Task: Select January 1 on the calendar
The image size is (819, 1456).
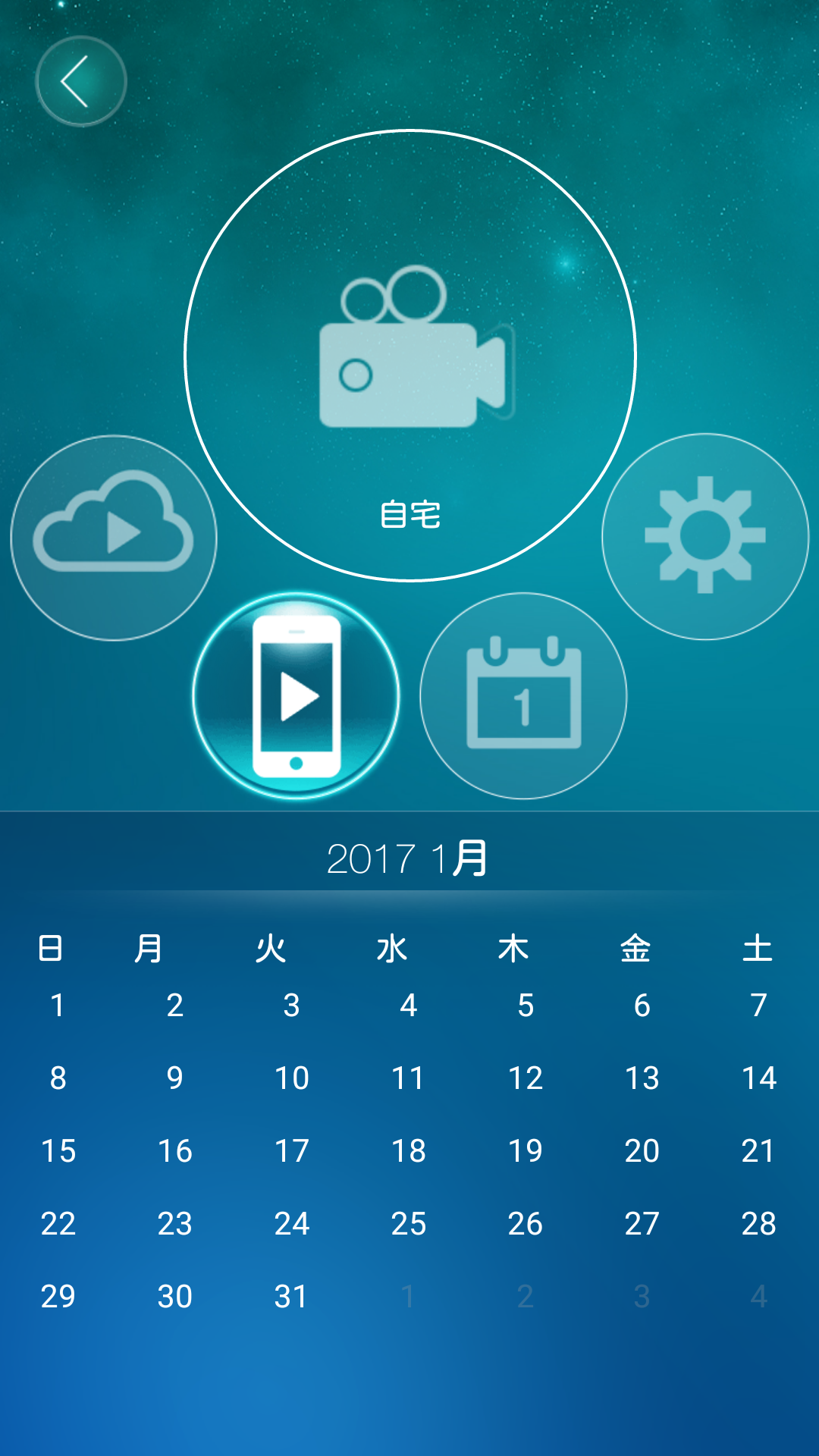Action: (58, 1005)
